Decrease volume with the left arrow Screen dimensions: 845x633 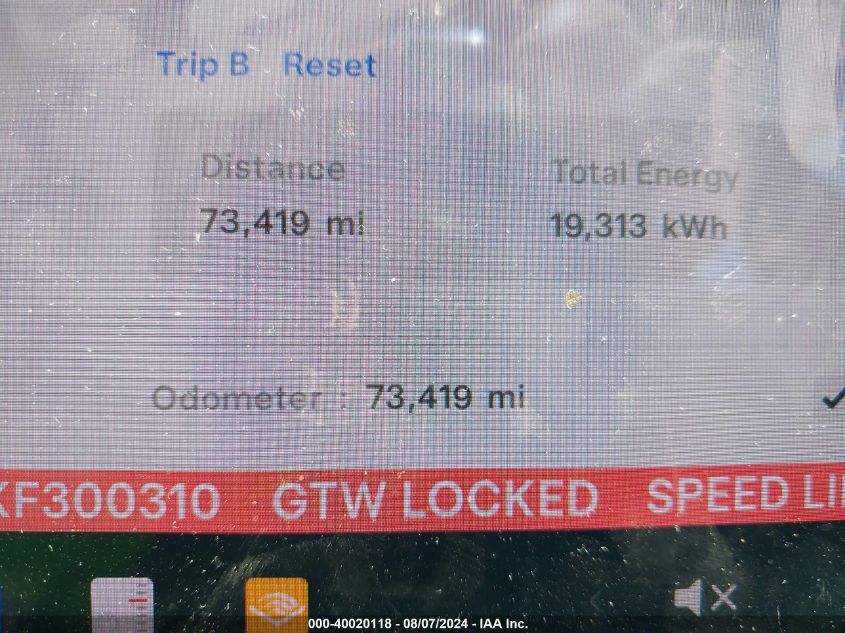coord(598,601)
